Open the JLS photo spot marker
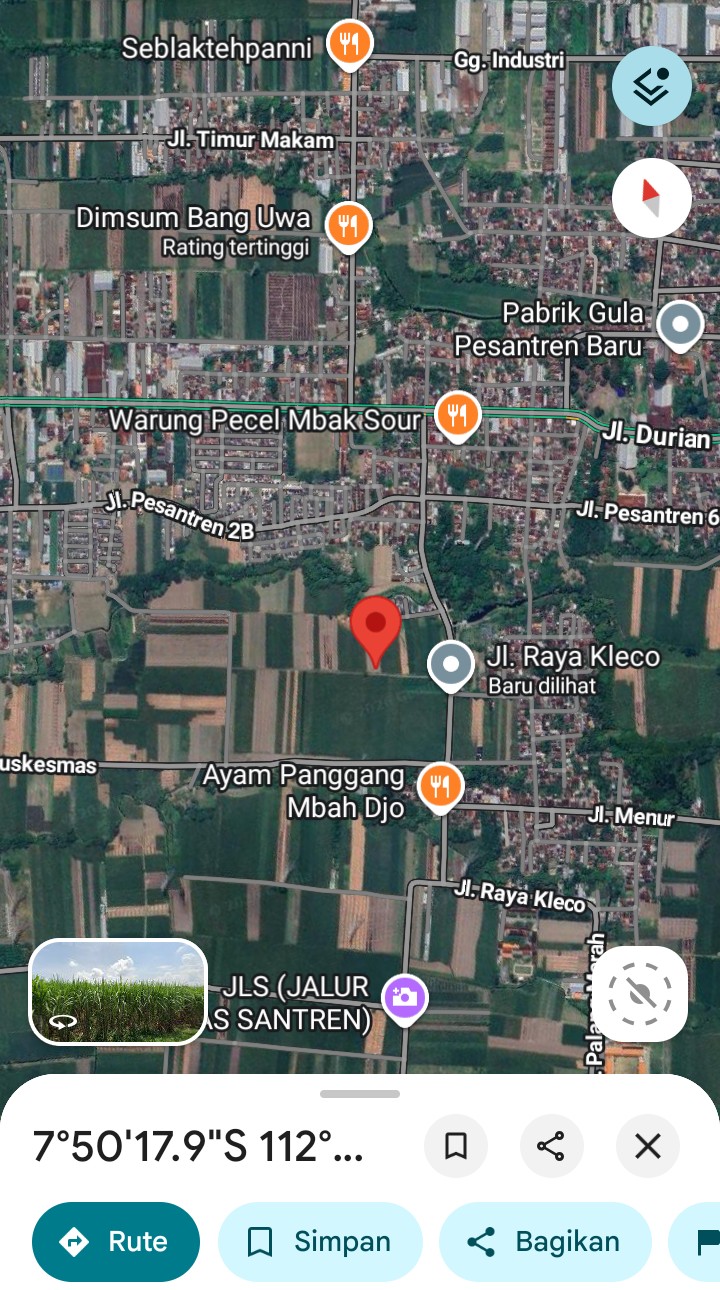Viewport: 720px width, 1290px height. click(x=405, y=997)
